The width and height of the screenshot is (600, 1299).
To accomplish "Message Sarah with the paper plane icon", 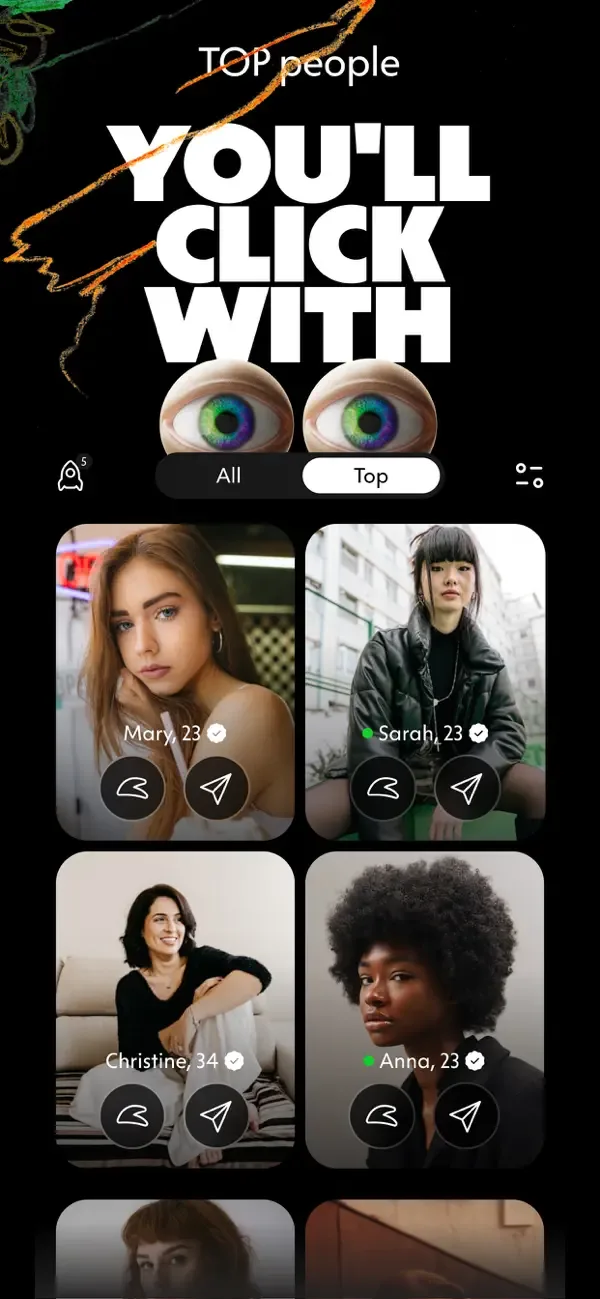I will pos(466,789).
